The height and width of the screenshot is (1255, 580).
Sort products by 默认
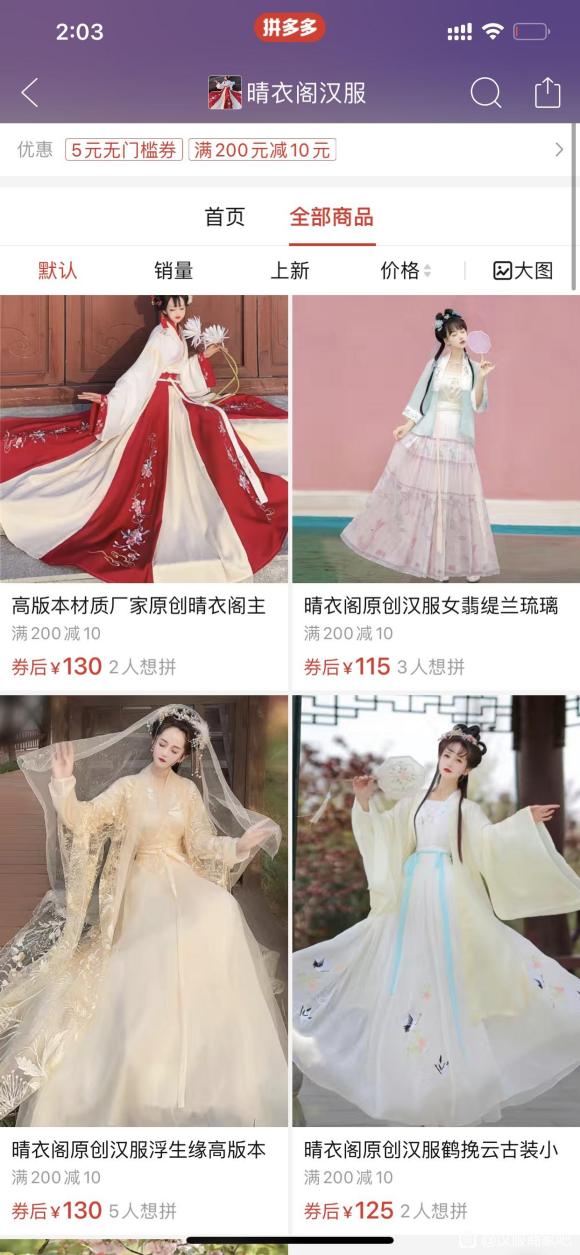coord(58,271)
